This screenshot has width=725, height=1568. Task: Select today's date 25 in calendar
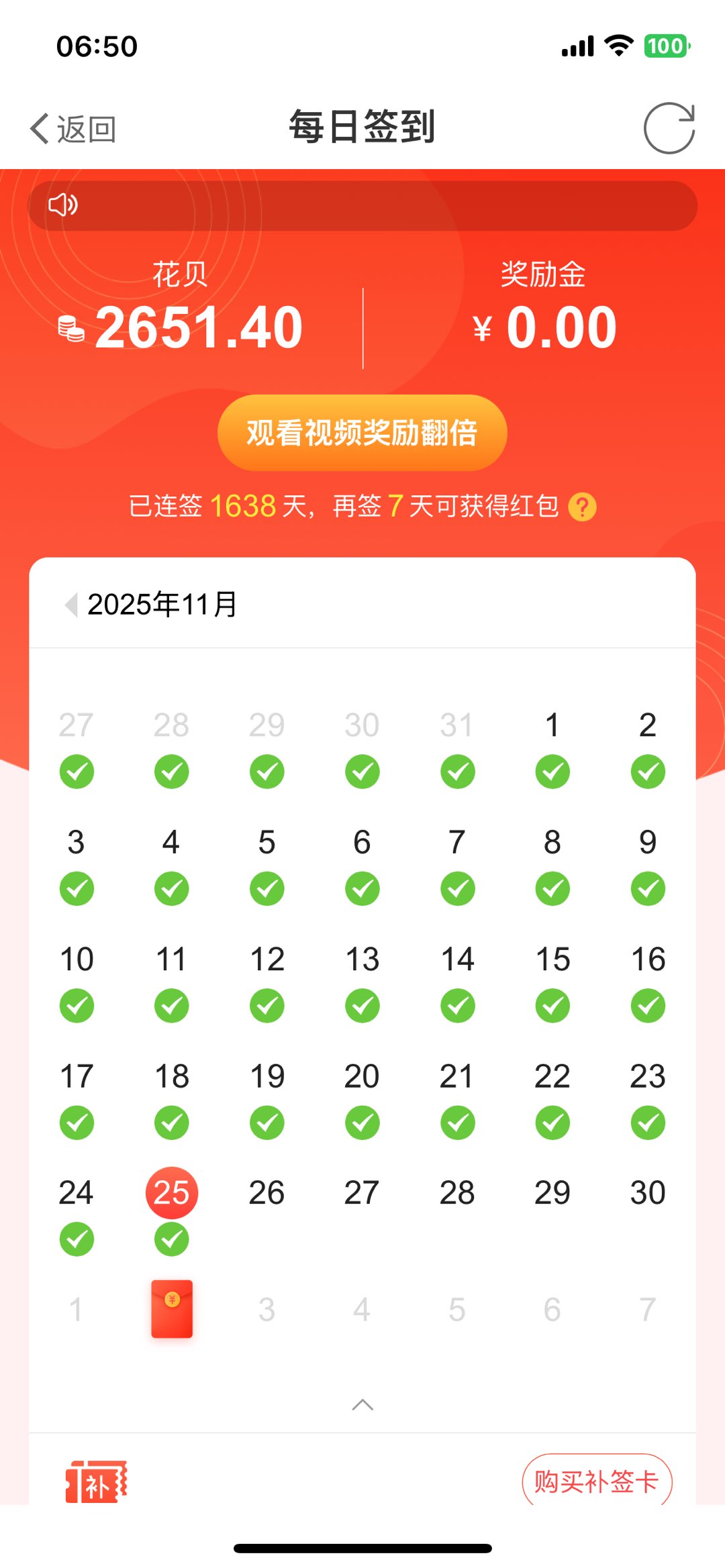pos(172,1193)
